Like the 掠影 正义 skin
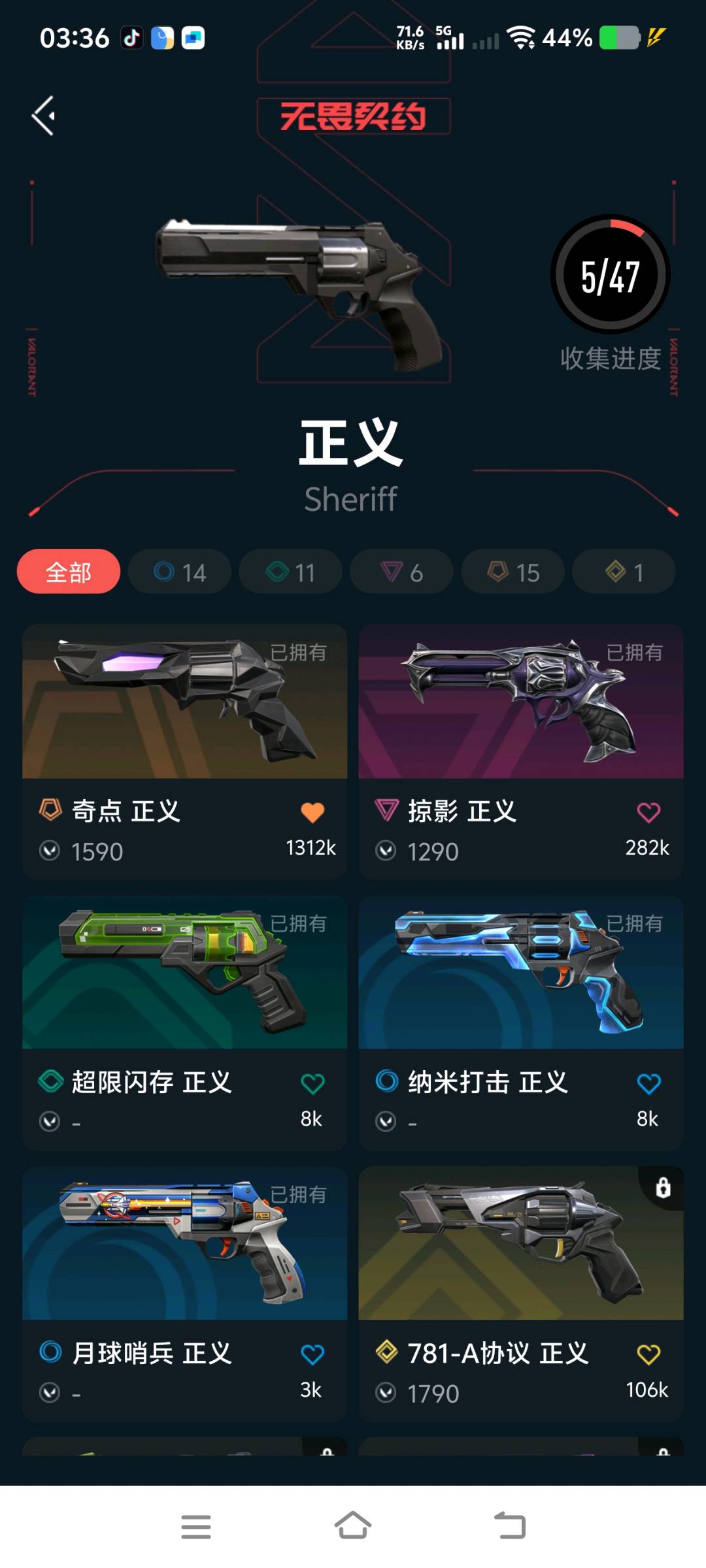Screen dimensions: 706x1568 click(648, 812)
